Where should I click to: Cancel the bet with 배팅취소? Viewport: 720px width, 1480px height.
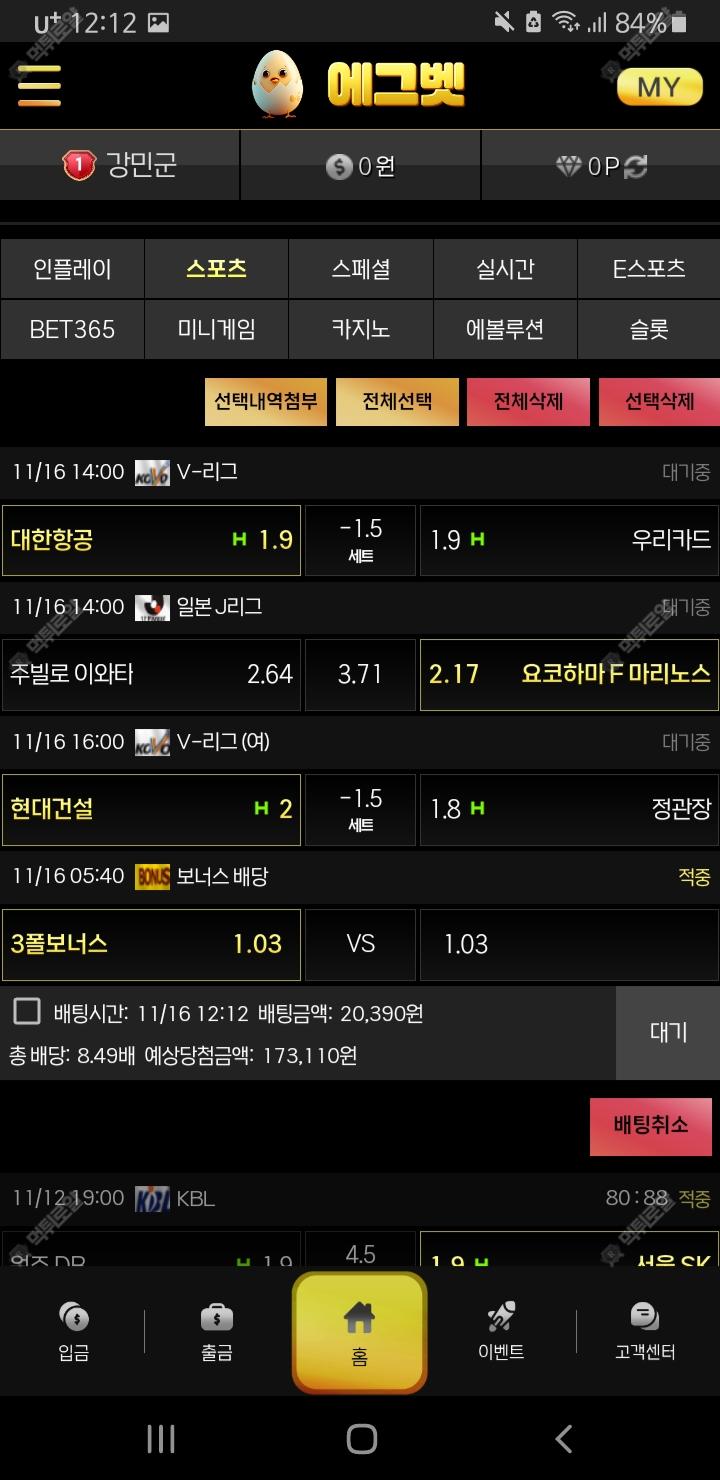(650, 1126)
